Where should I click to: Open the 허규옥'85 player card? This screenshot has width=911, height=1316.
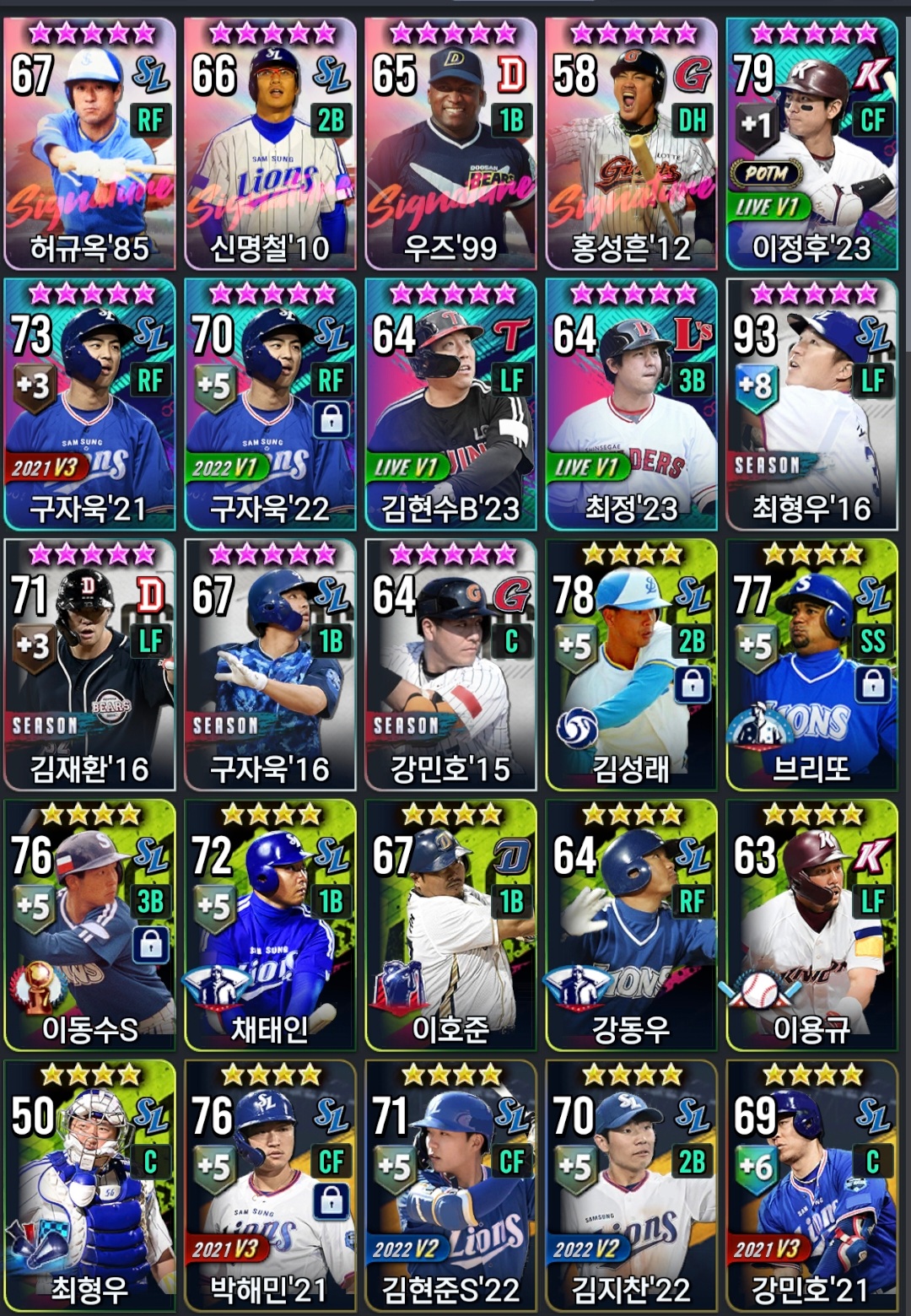(90, 143)
